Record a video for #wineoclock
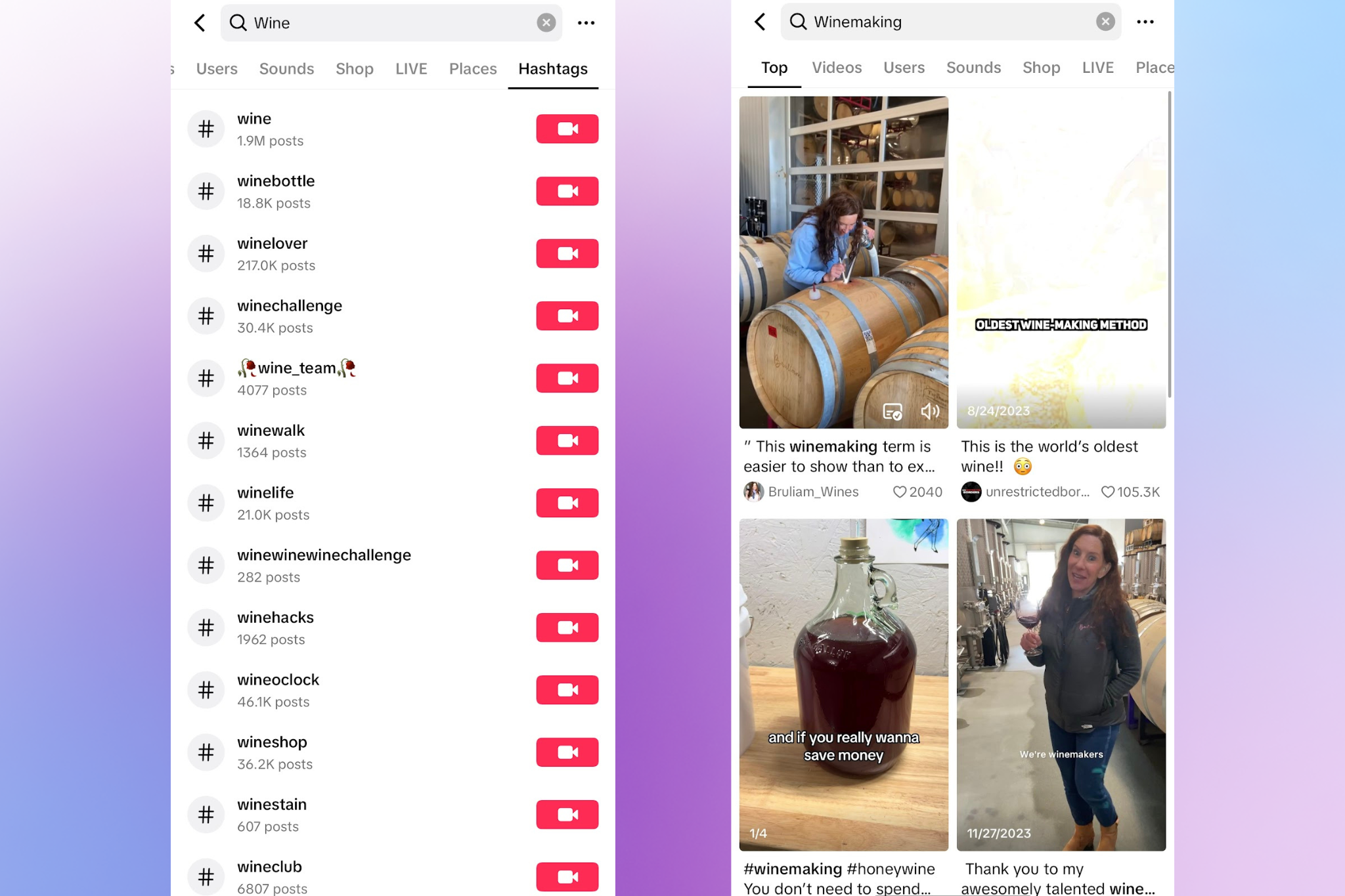1345x896 pixels. pyautogui.click(x=567, y=690)
